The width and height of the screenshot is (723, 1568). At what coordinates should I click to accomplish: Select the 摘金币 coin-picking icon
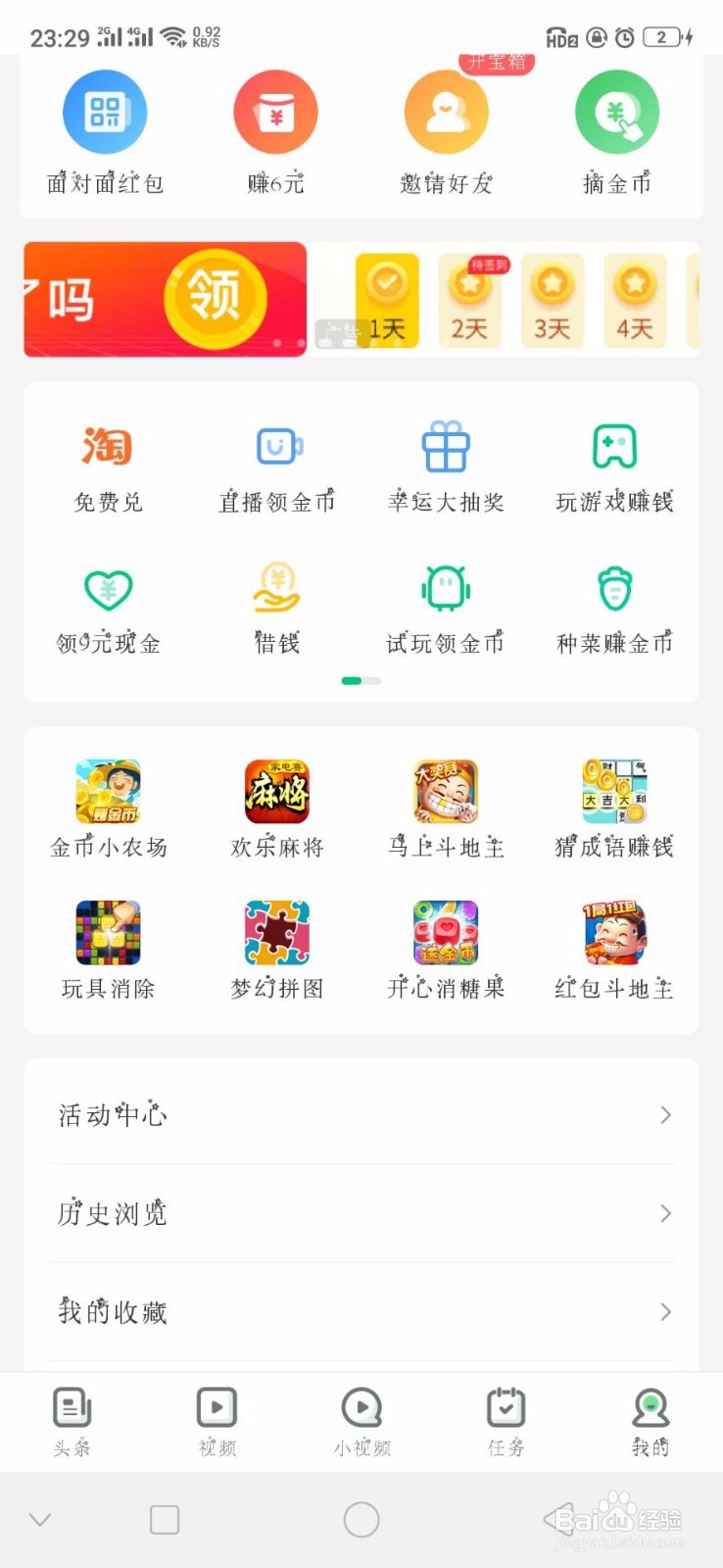615,127
